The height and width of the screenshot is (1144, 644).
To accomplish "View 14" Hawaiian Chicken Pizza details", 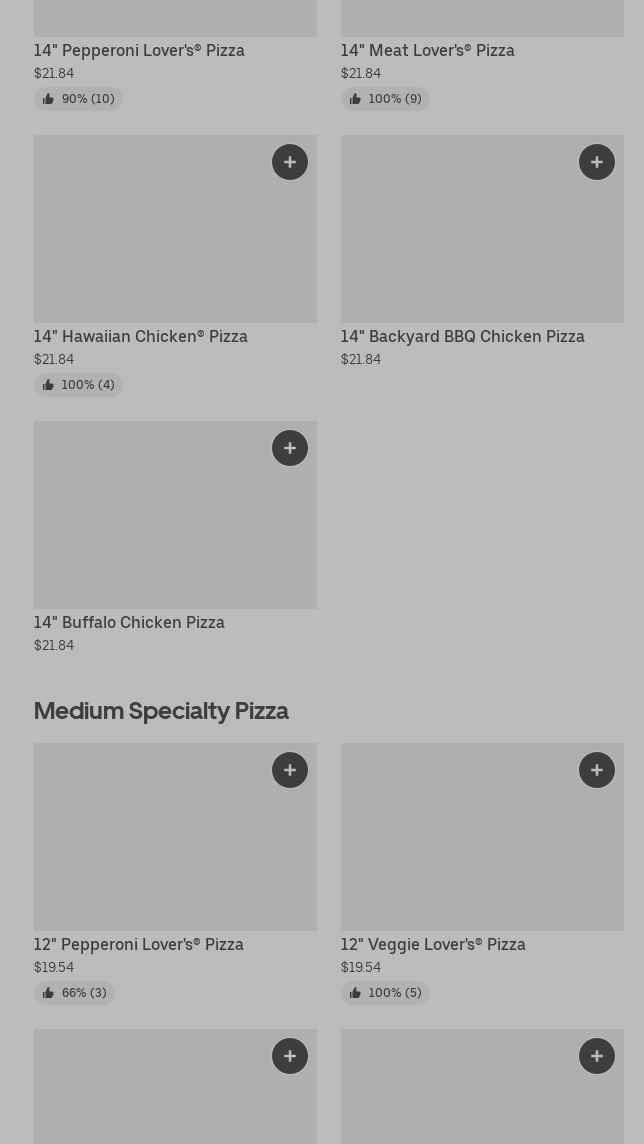I will (140, 336).
